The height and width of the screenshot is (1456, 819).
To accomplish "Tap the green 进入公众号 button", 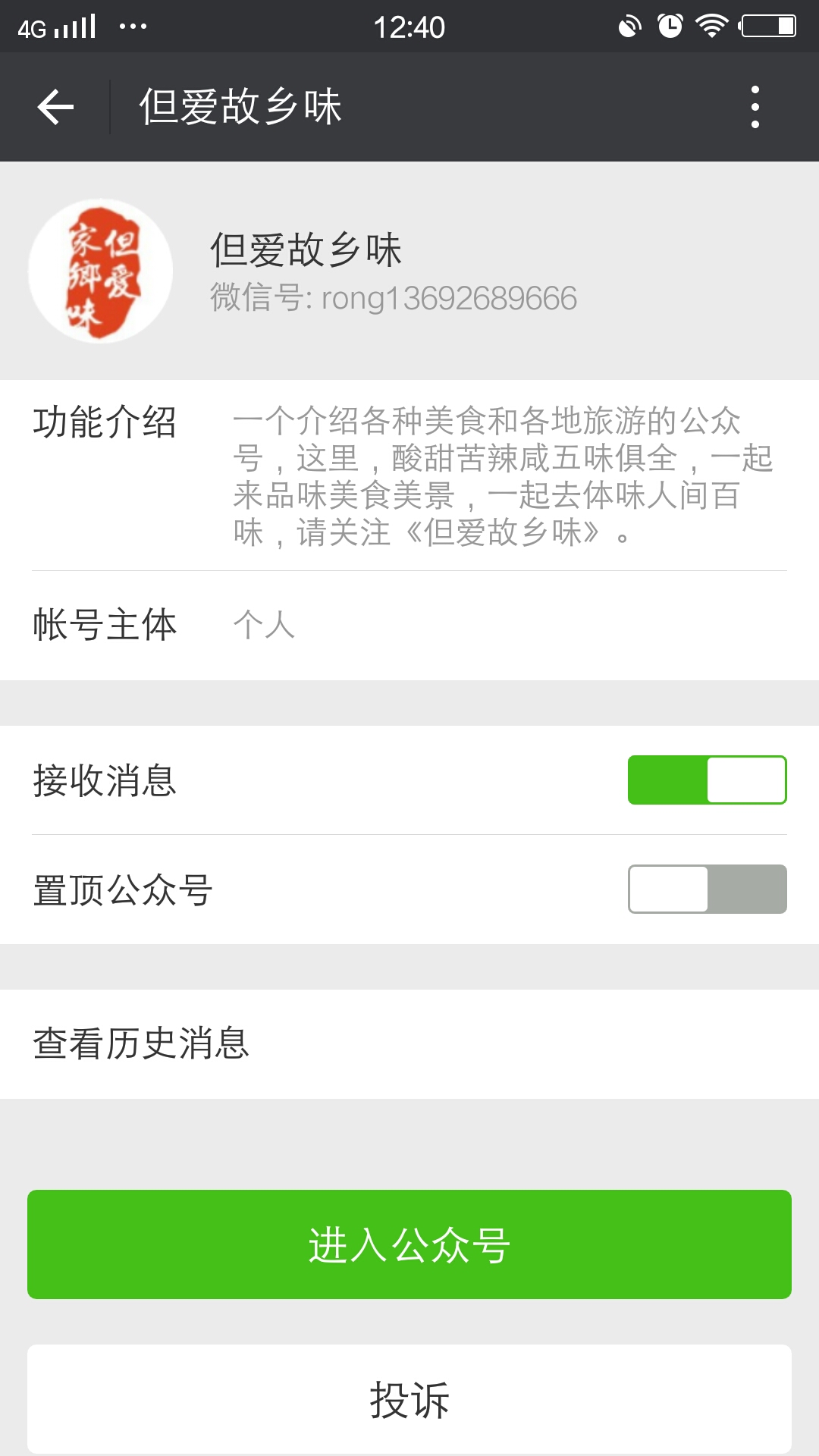I will [409, 1244].
